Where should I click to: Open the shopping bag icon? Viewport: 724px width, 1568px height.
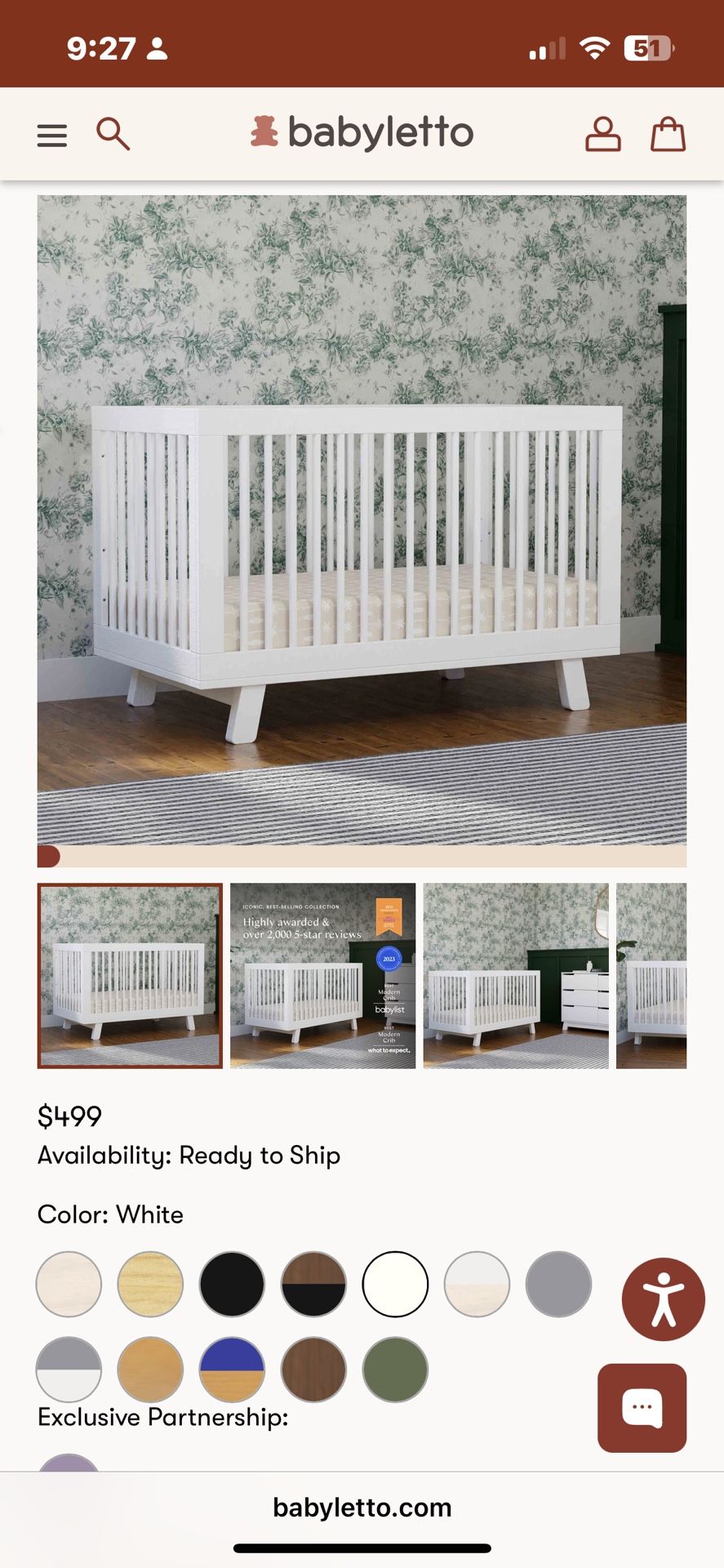coord(667,133)
